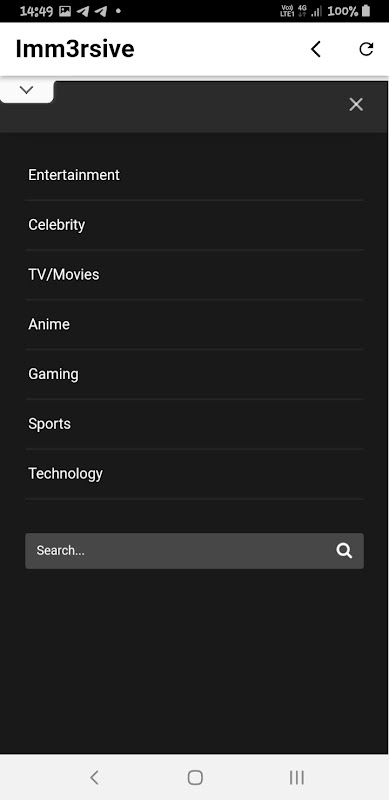Close the category menu
389x800 pixels.
click(356, 105)
